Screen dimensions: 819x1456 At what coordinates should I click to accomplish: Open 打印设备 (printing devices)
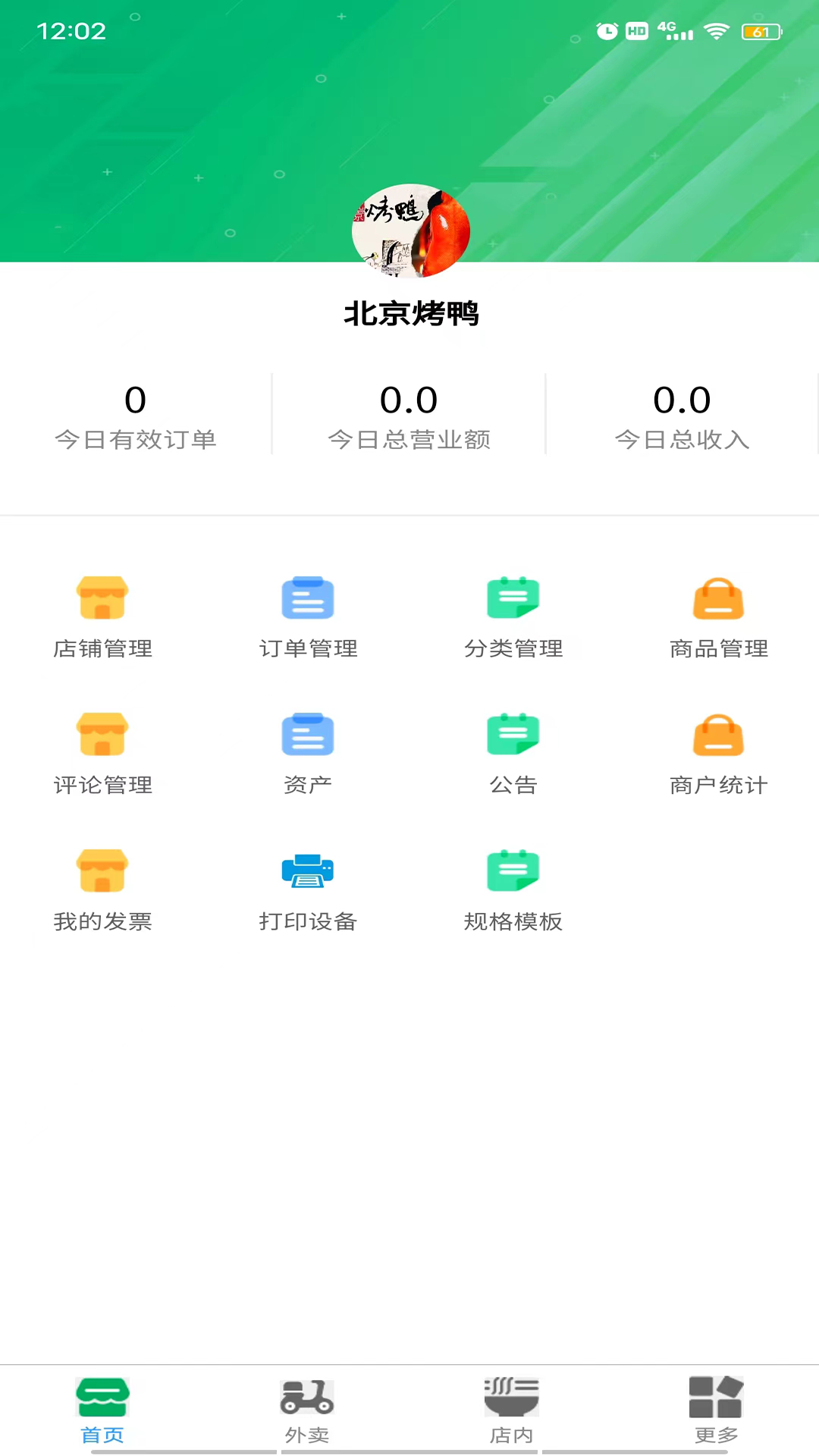pos(308,889)
